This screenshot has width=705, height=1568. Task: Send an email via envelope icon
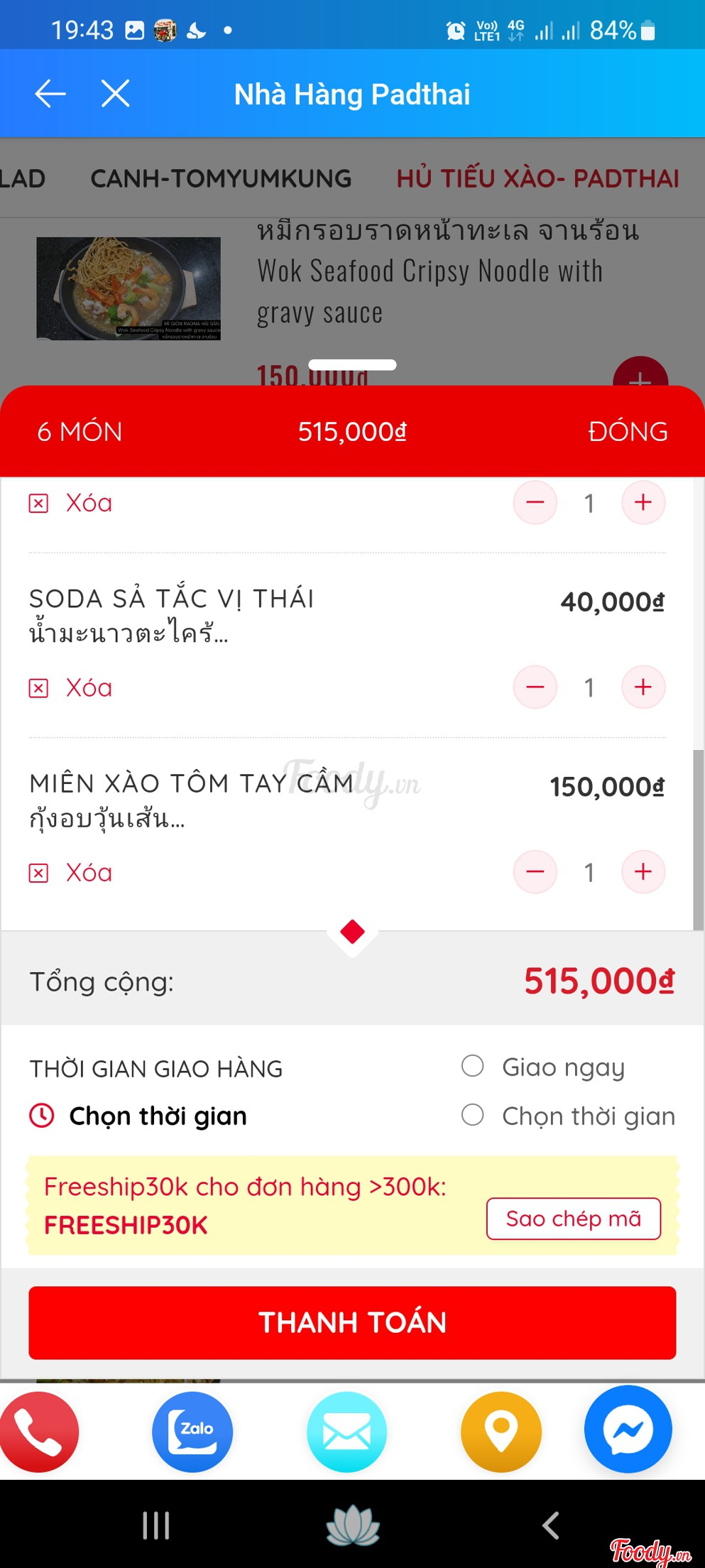346,1432
